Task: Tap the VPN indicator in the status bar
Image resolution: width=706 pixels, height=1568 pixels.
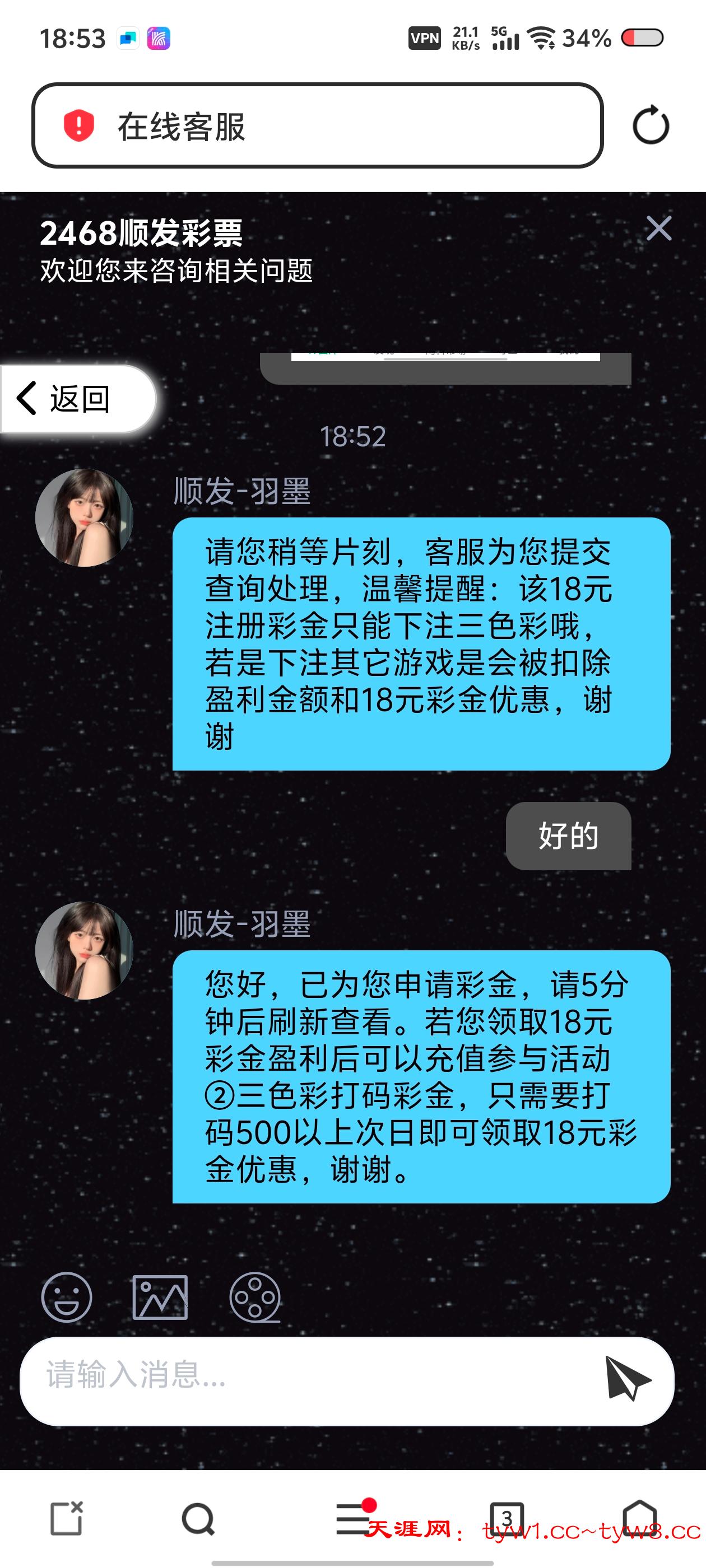Action: pyautogui.click(x=425, y=38)
